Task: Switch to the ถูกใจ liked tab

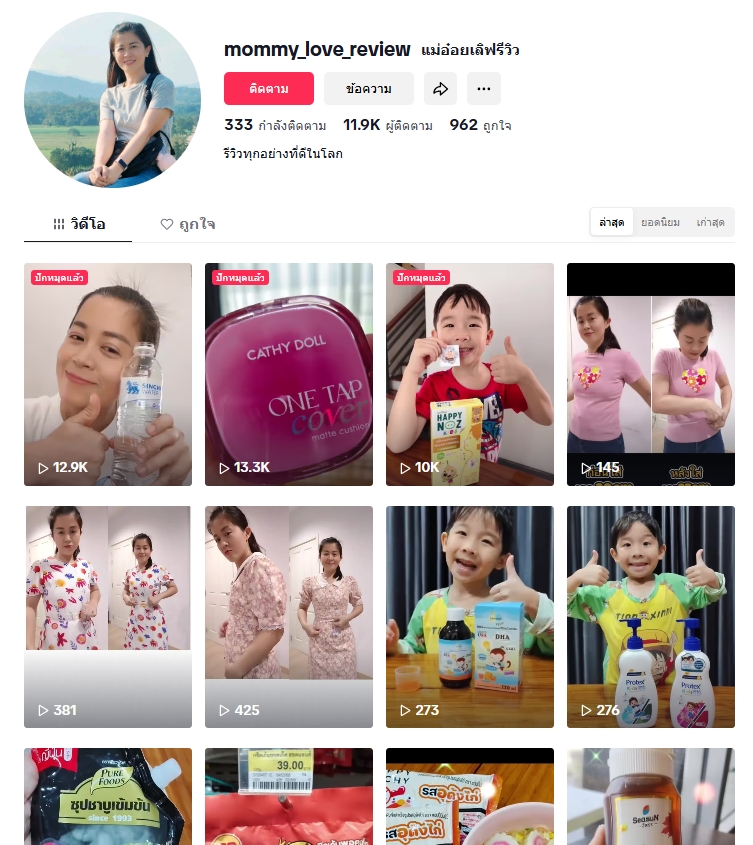Action: (188, 224)
